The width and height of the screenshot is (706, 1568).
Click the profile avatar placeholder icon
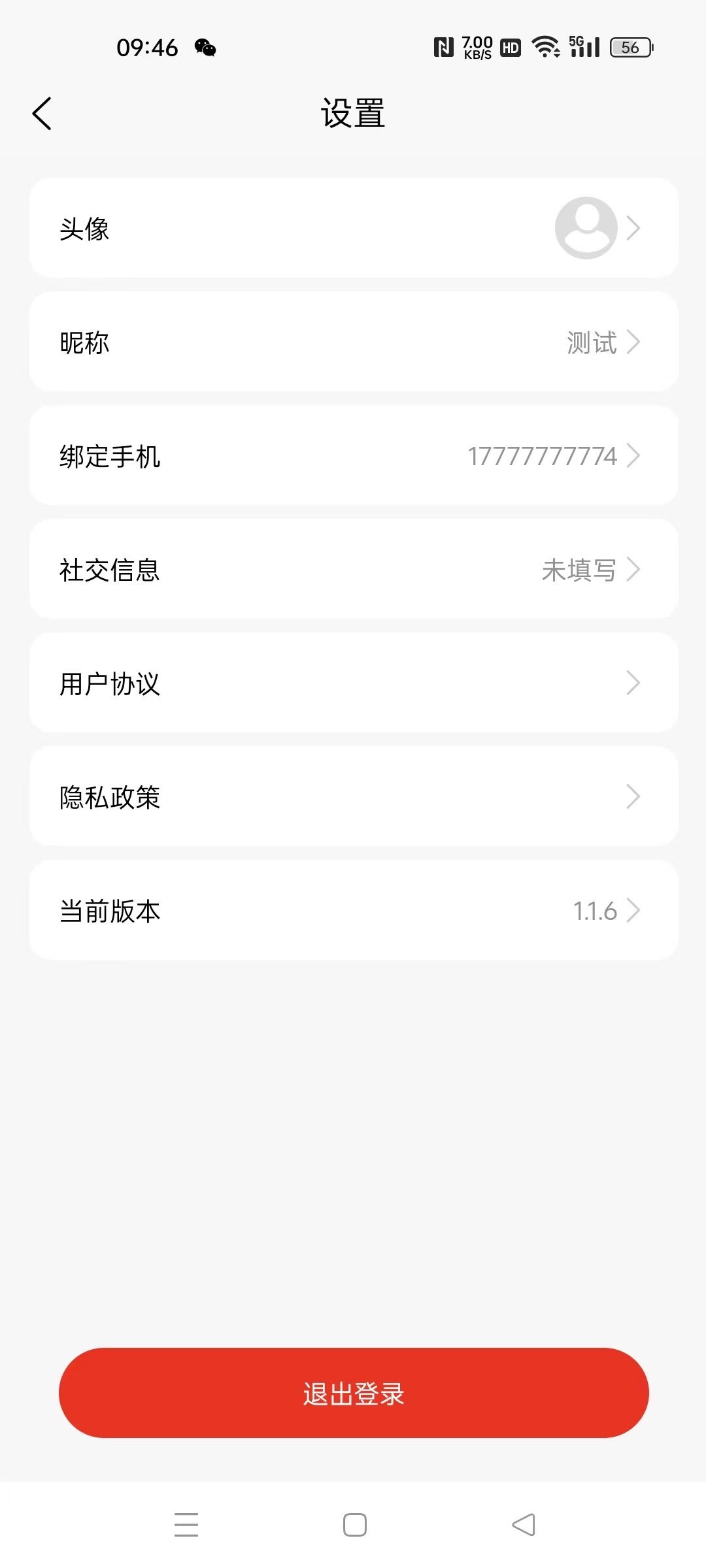pos(585,228)
